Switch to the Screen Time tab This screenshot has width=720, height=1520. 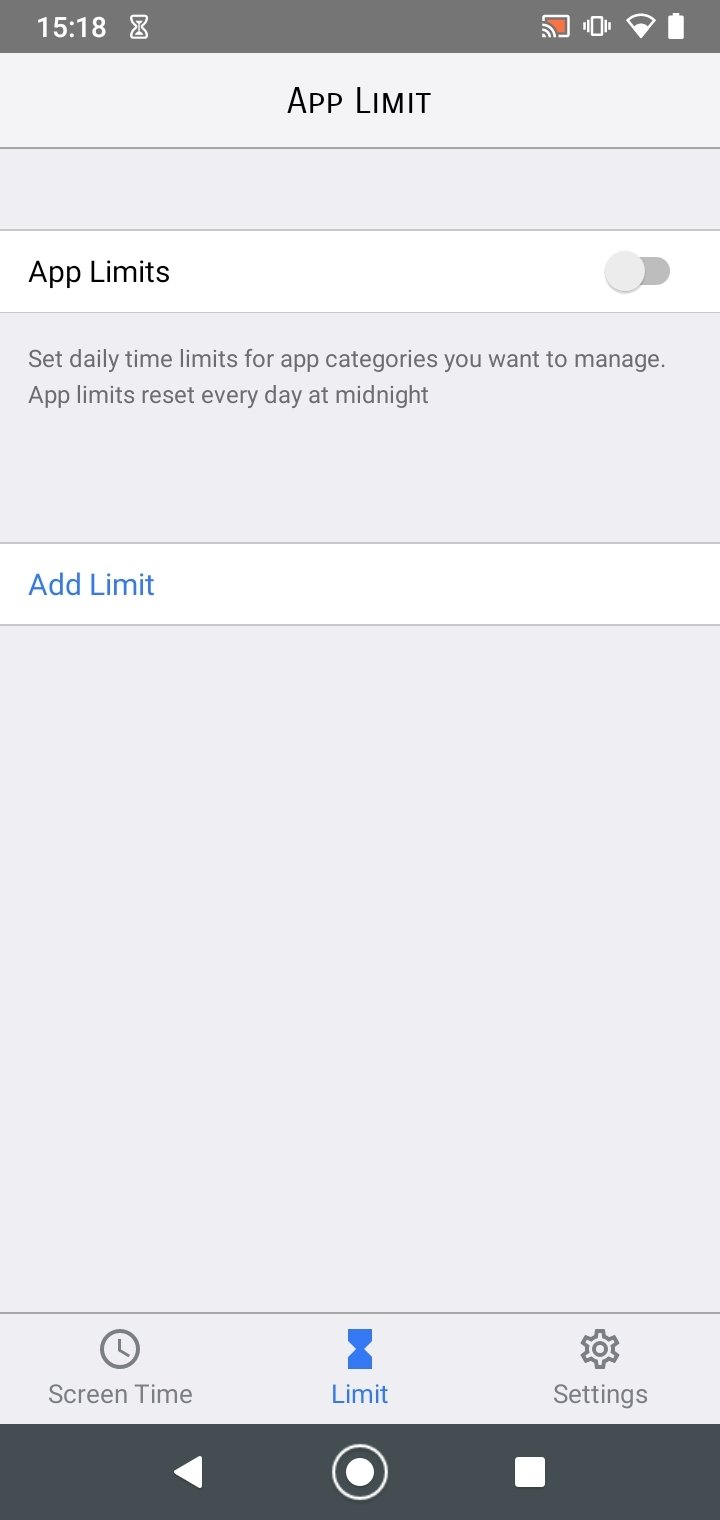120,1368
